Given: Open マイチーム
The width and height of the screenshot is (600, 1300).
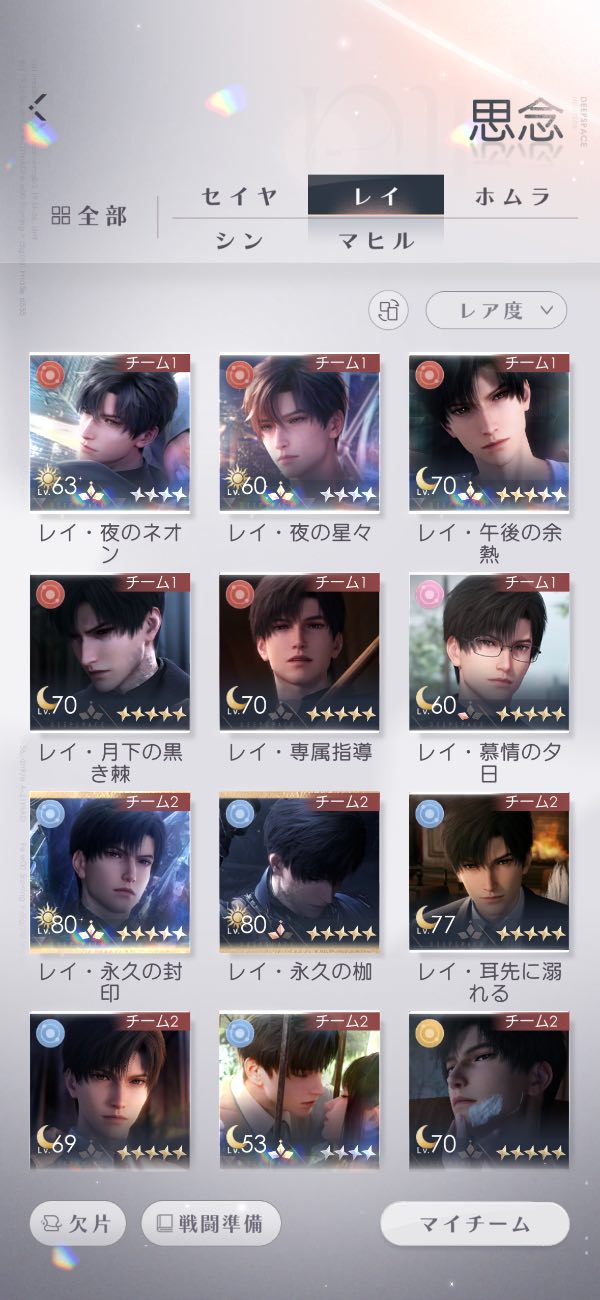Looking at the screenshot, I should point(475,1223).
